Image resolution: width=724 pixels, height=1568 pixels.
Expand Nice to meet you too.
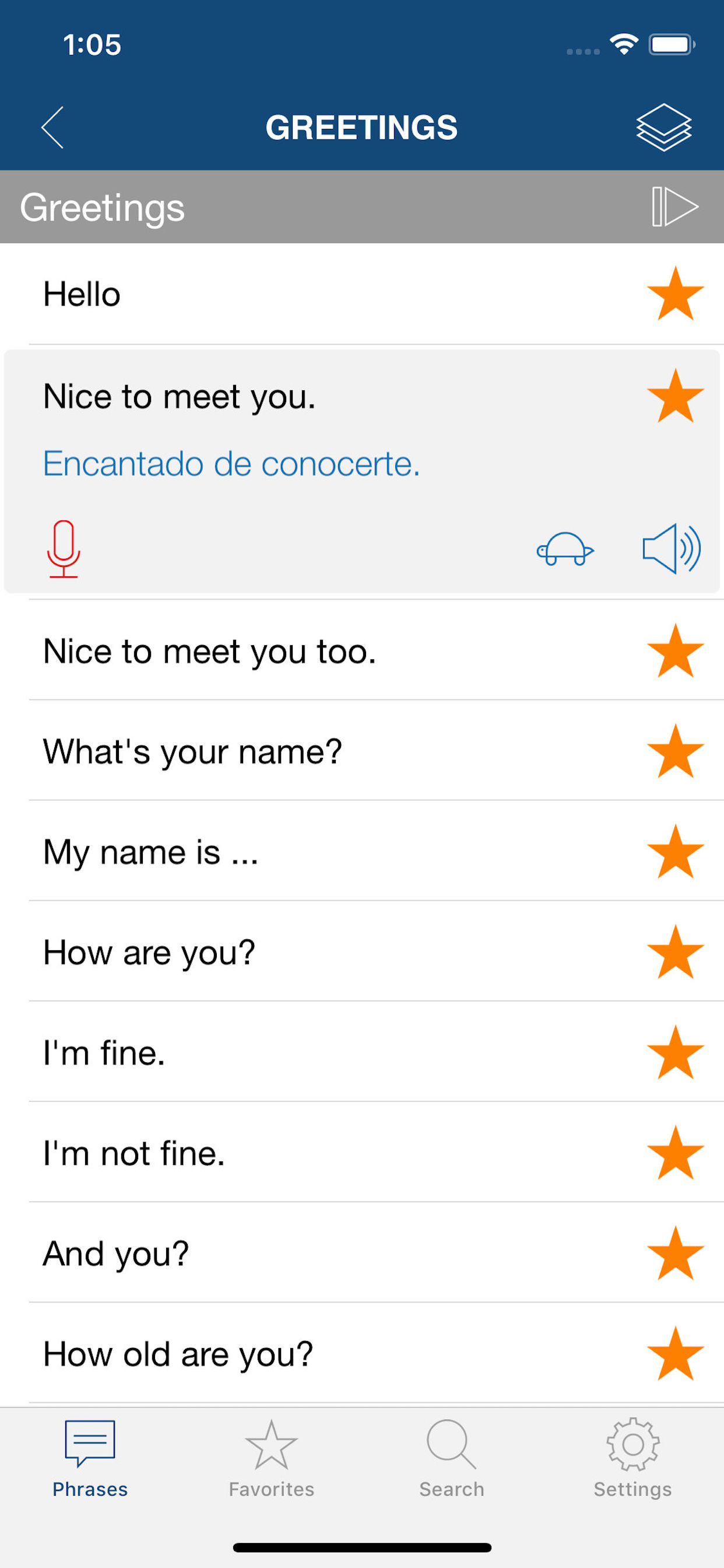pyautogui.click(x=362, y=650)
